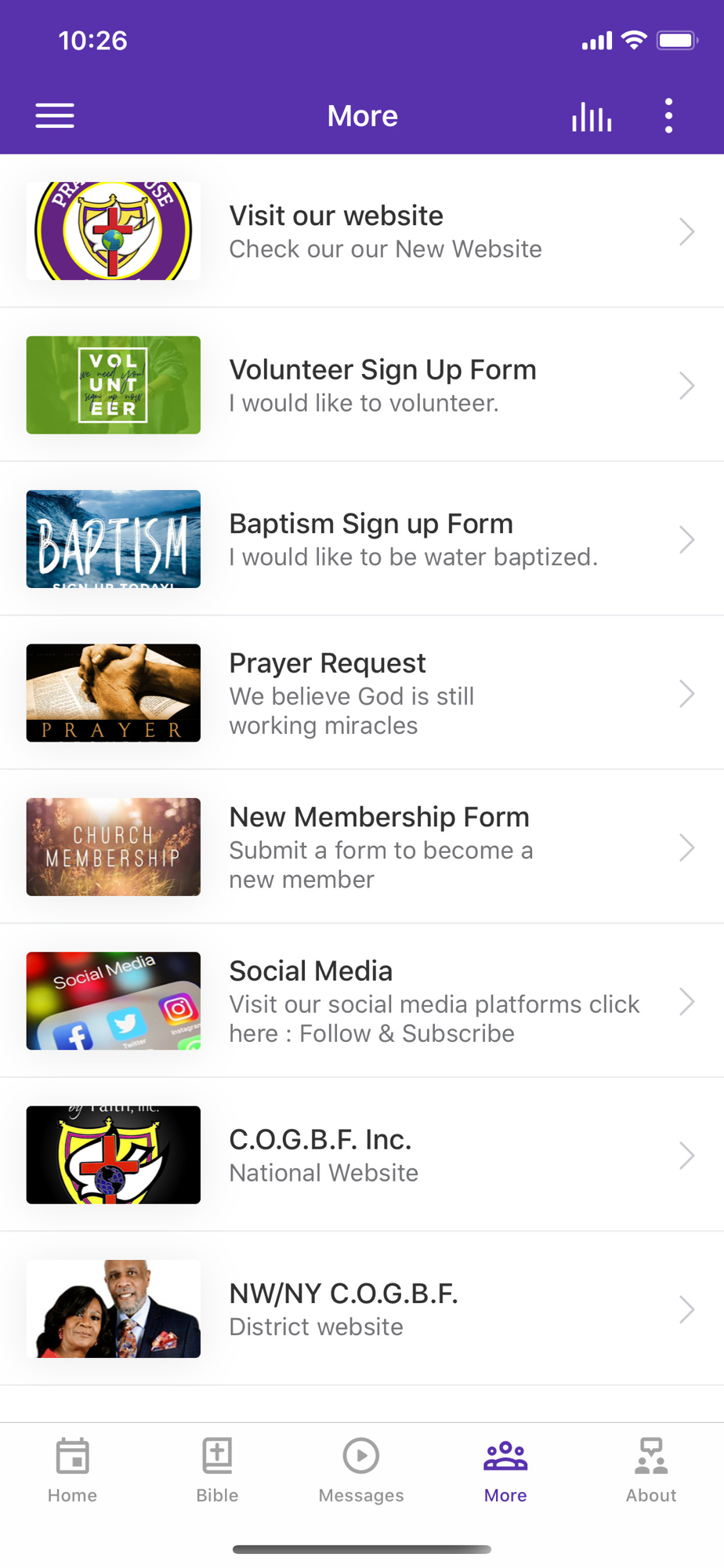The height and width of the screenshot is (1568, 724).
Task: Open the three-dot overflow menu
Action: (668, 116)
